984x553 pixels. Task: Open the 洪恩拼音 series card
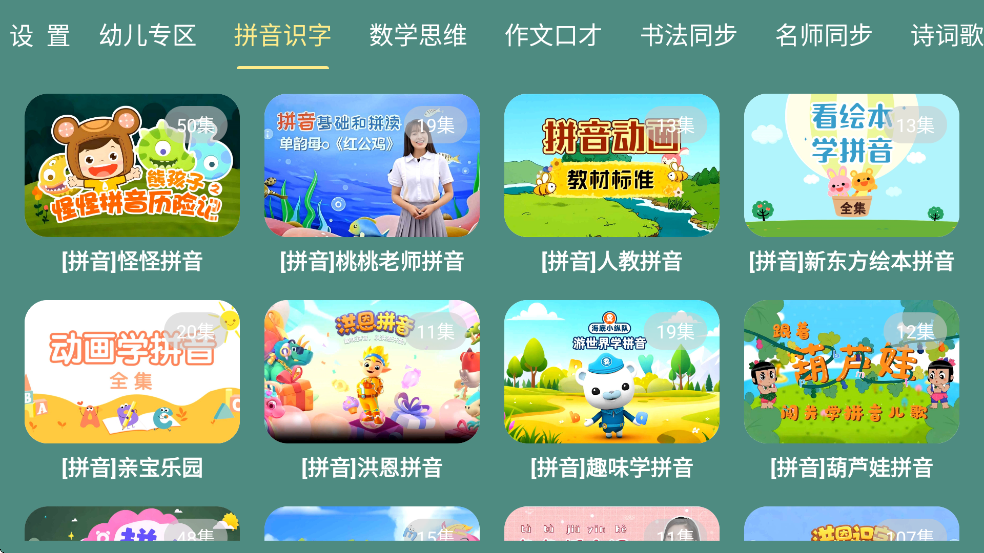pyautogui.click(x=372, y=372)
